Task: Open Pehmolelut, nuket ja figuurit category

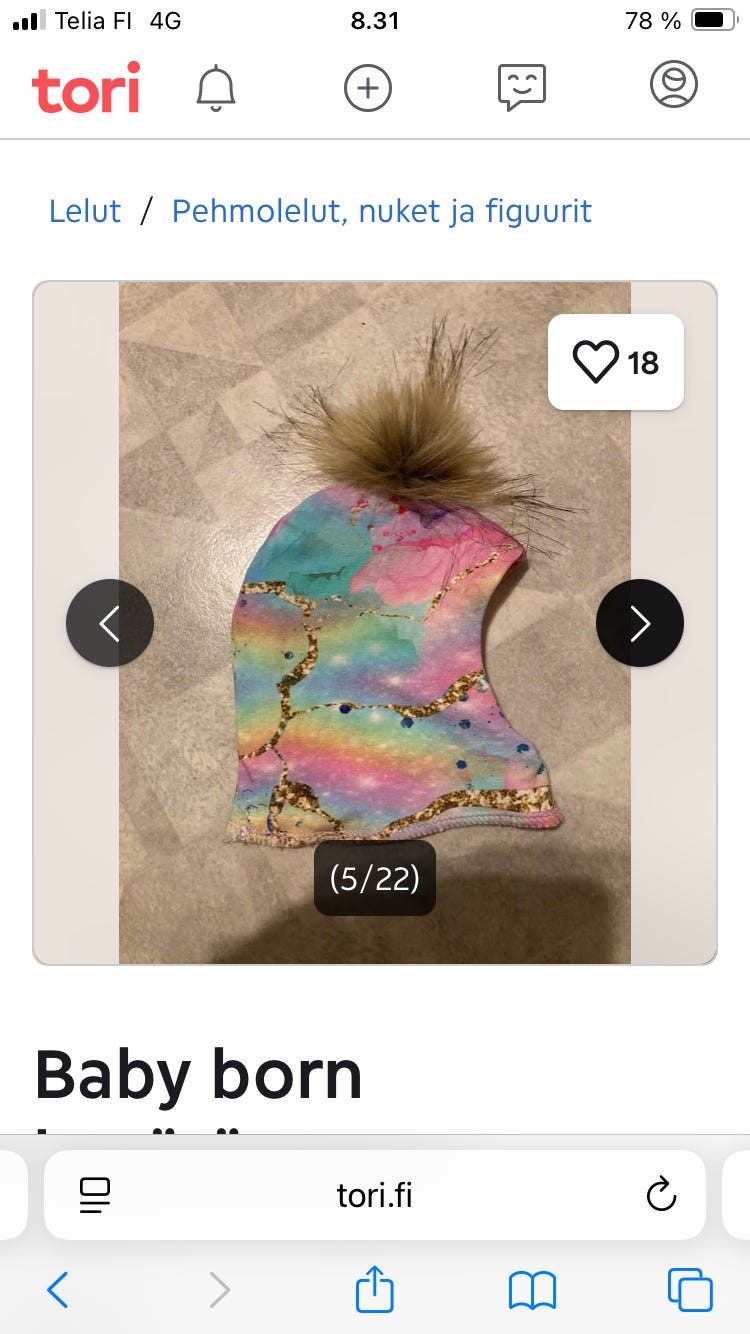Action: [382, 211]
